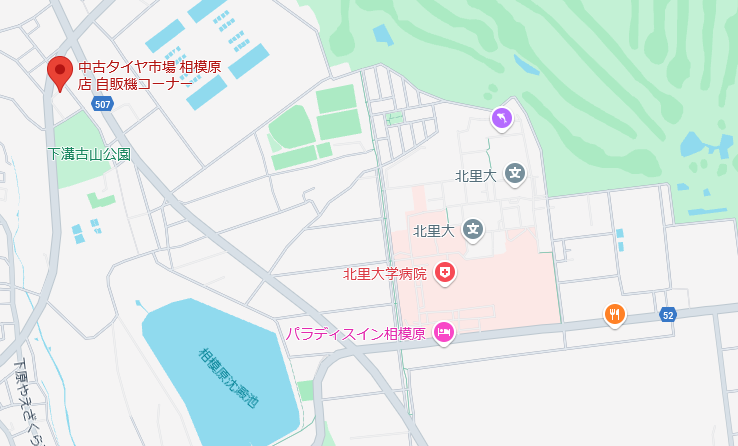Select the upper 北里大 school marker

(x=515, y=175)
